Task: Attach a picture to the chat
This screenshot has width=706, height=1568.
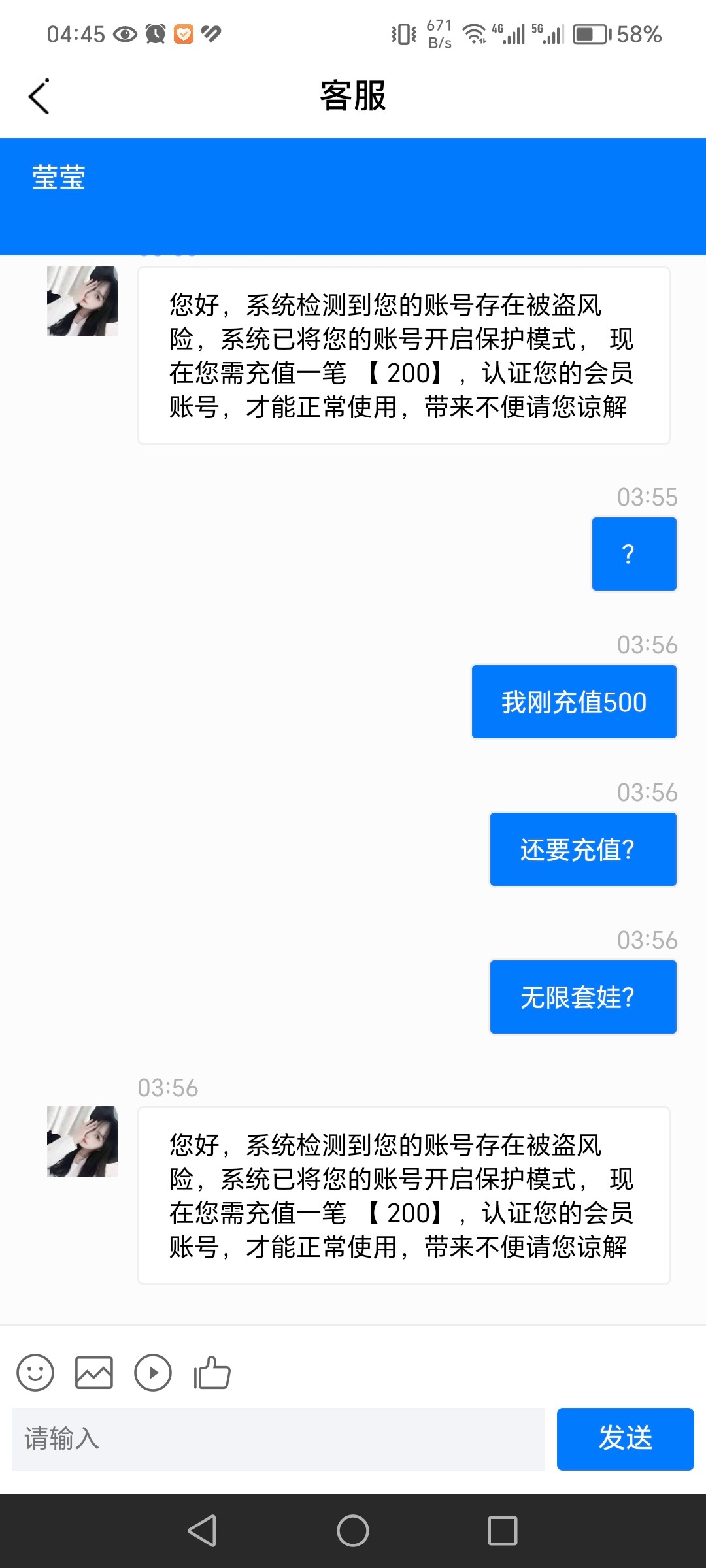Action: [94, 1373]
